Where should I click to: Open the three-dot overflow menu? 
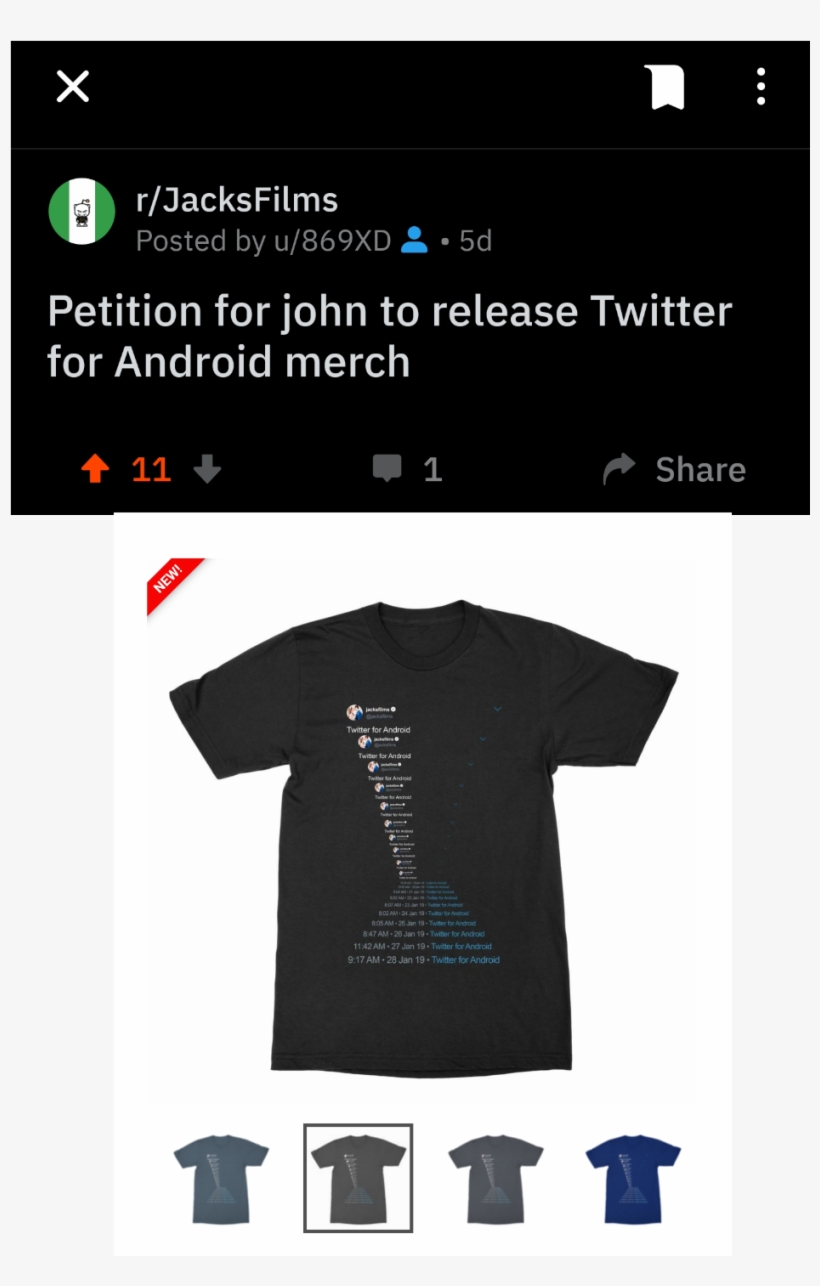(761, 87)
